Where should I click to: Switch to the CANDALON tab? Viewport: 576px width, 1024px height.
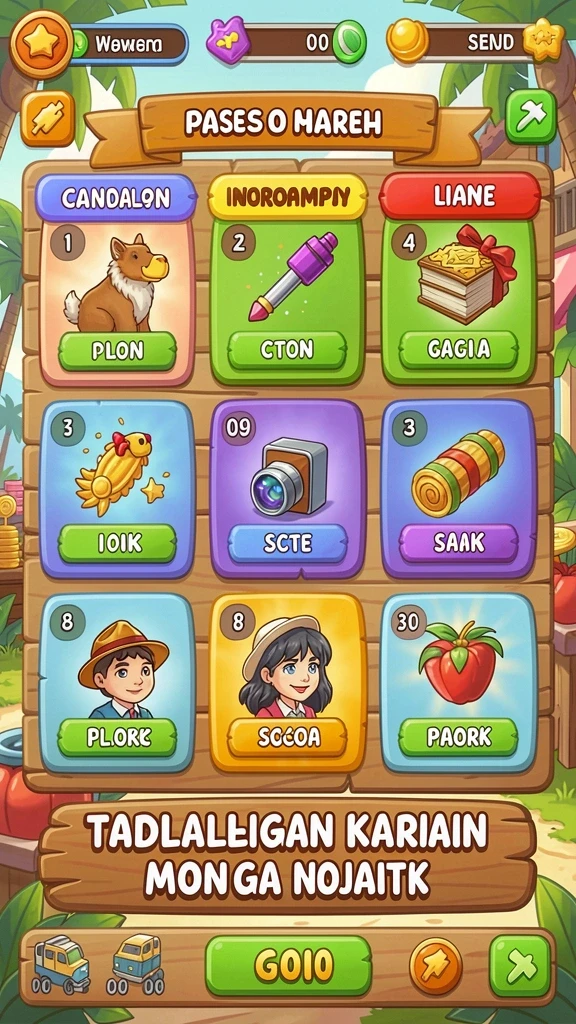click(116, 197)
